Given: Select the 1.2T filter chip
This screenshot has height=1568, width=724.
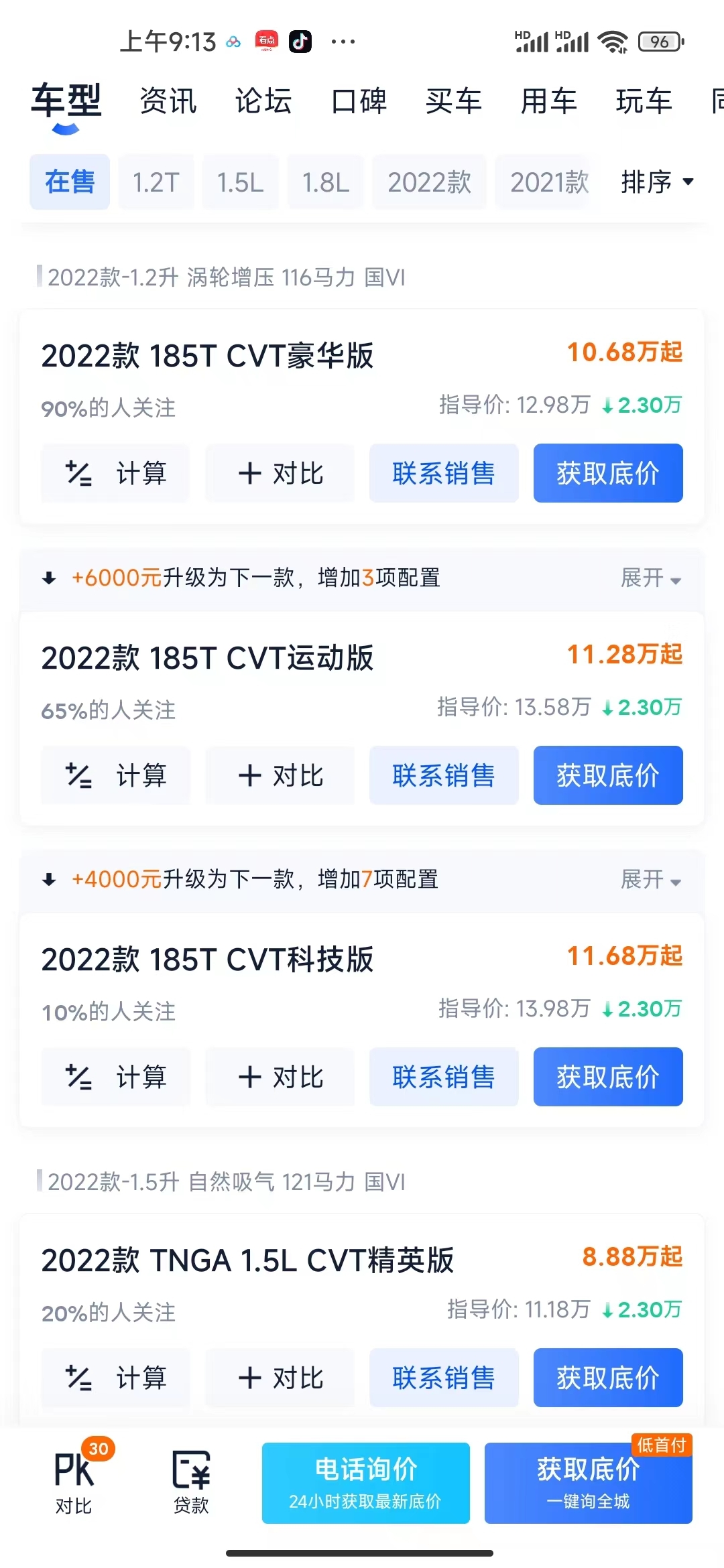Looking at the screenshot, I should point(156,182).
